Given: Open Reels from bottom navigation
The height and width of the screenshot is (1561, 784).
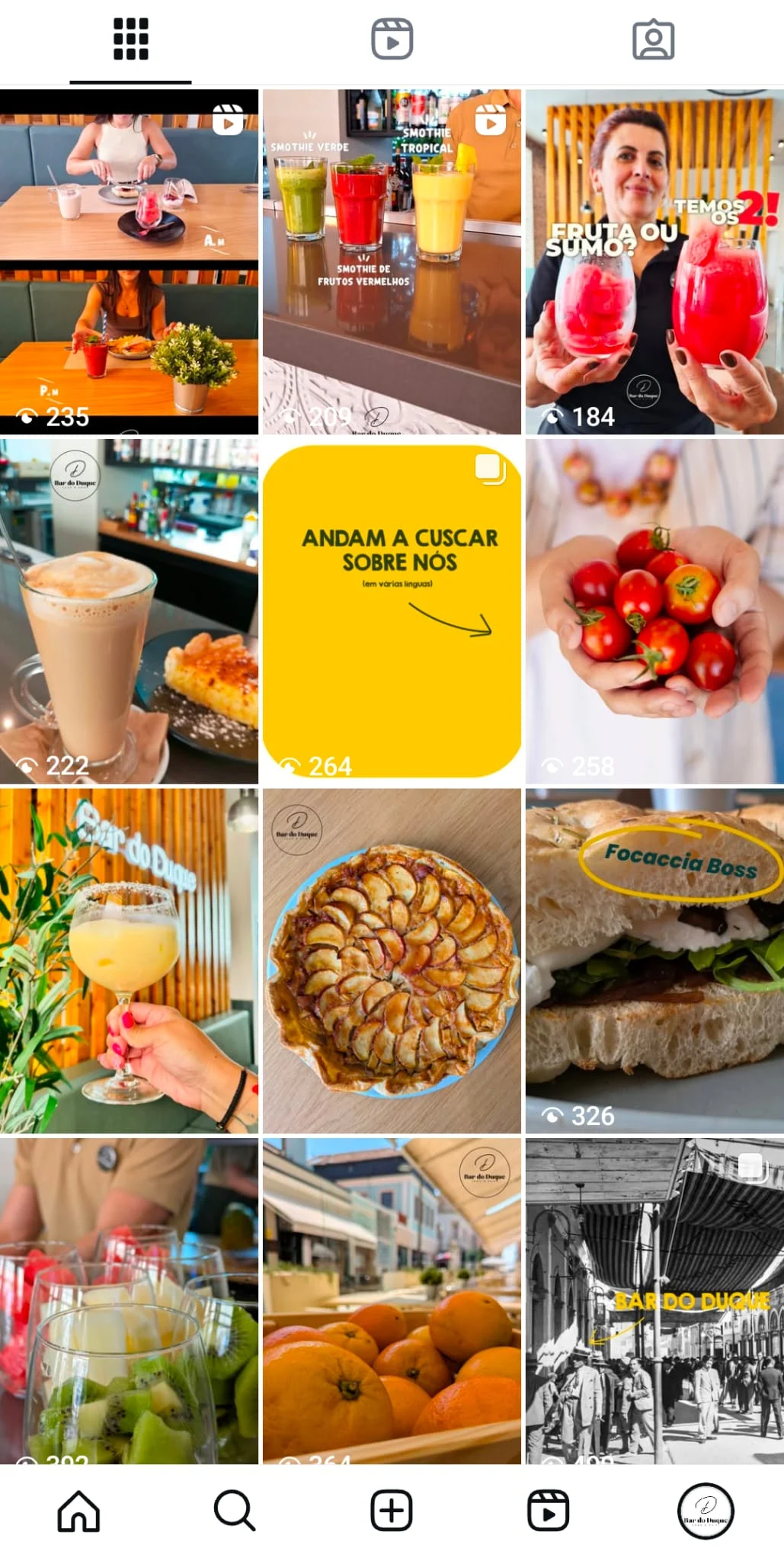Looking at the screenshot, I should pyautogui.click(x=549, y=1511).
